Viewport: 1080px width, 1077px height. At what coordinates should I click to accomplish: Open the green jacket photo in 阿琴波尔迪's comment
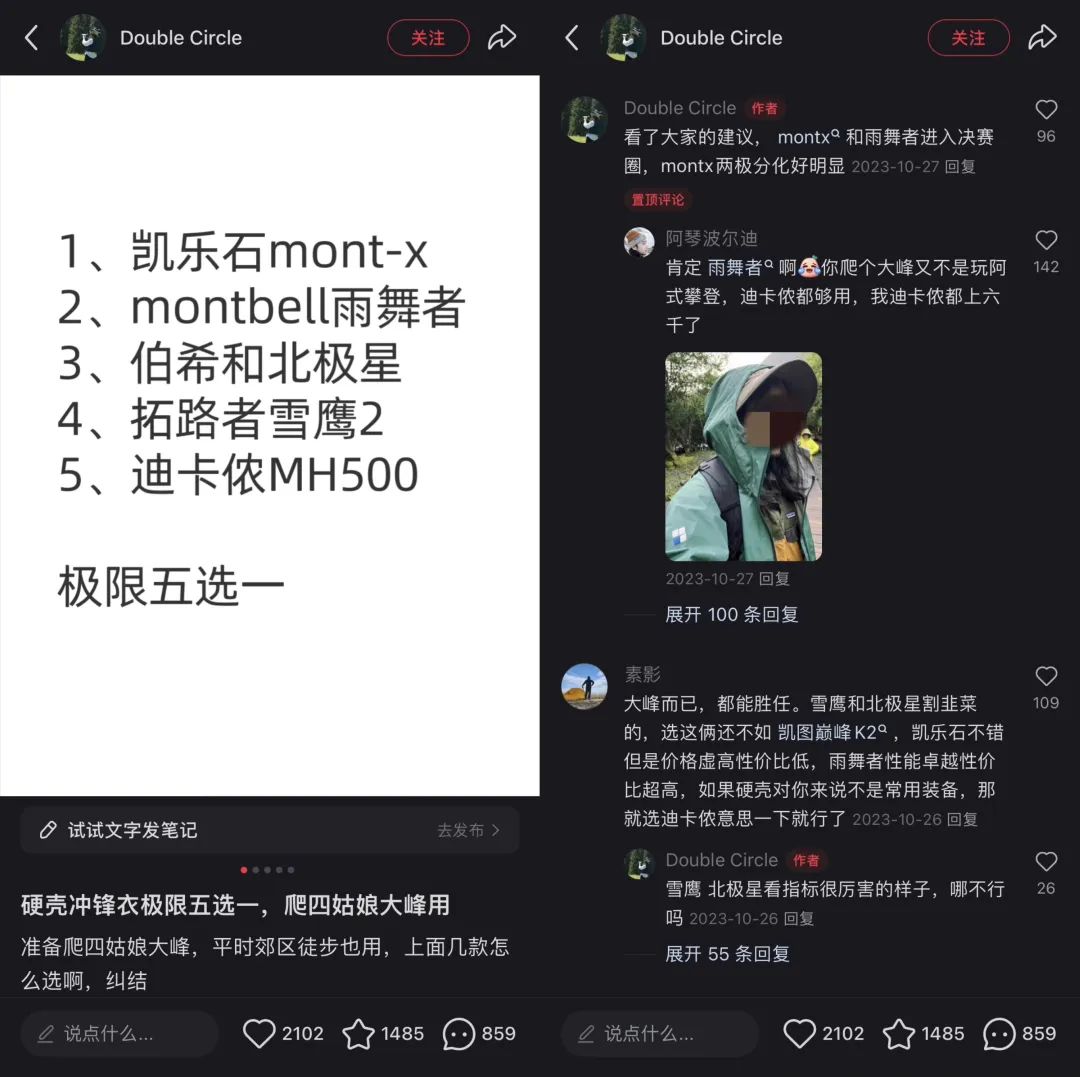point(743,457)
